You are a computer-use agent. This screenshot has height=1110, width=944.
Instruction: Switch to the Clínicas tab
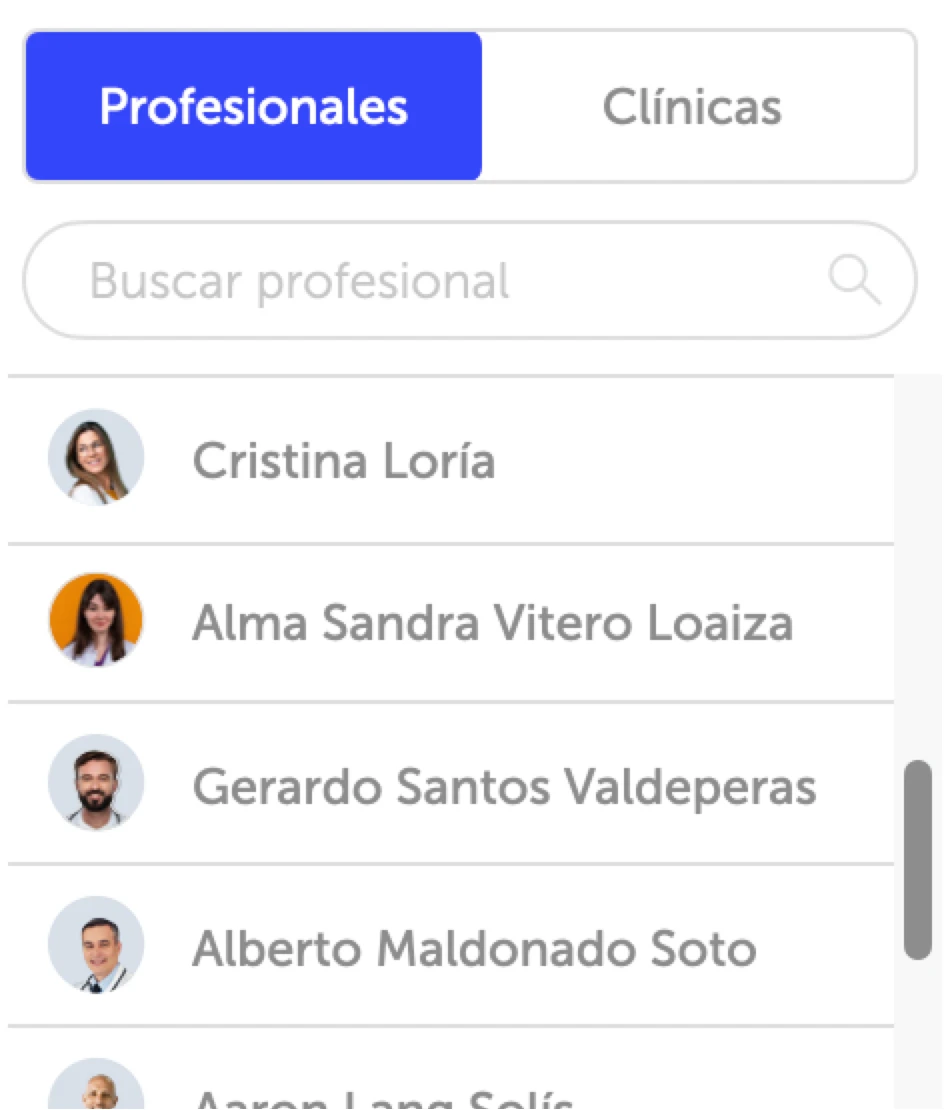click(692, 105)
